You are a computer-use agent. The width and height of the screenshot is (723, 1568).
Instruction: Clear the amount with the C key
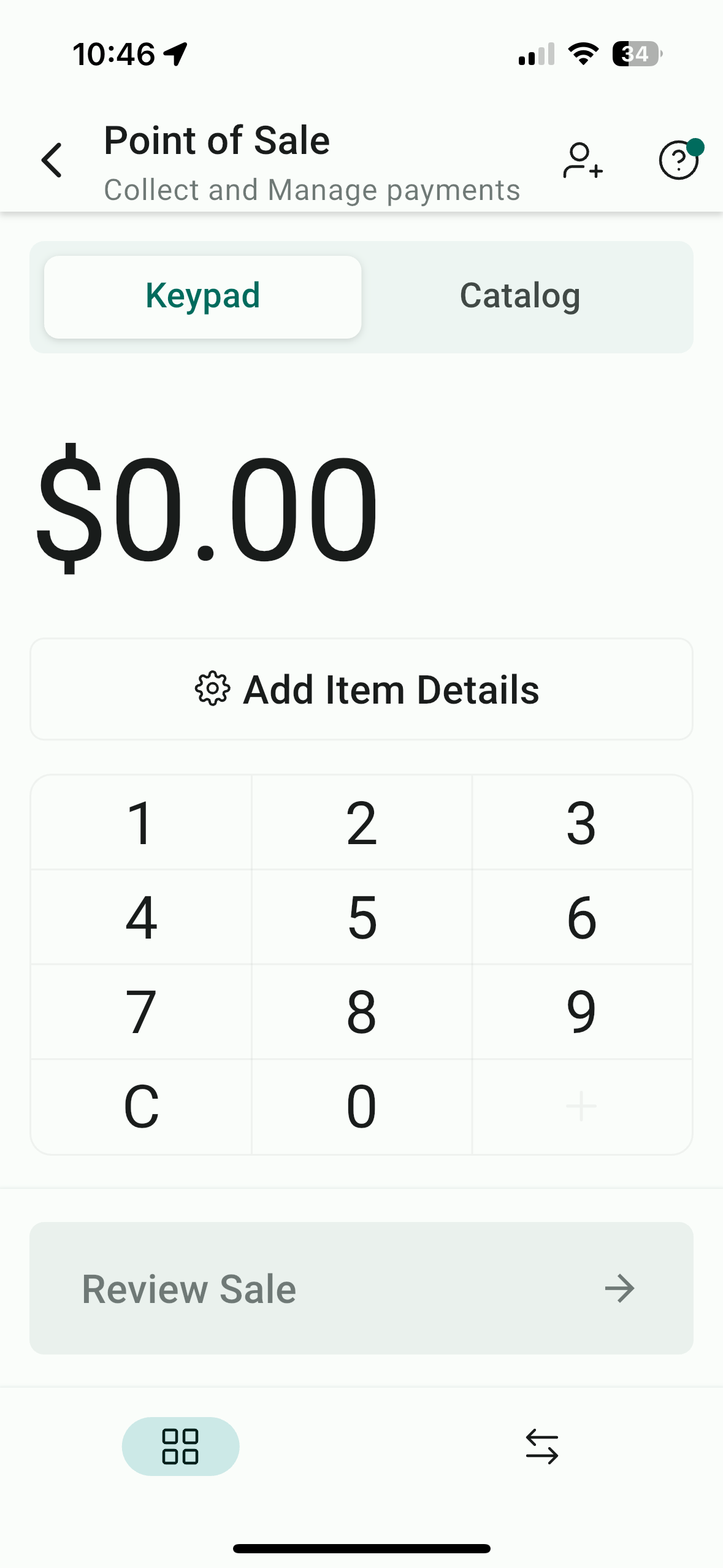tap(141, 1106)
